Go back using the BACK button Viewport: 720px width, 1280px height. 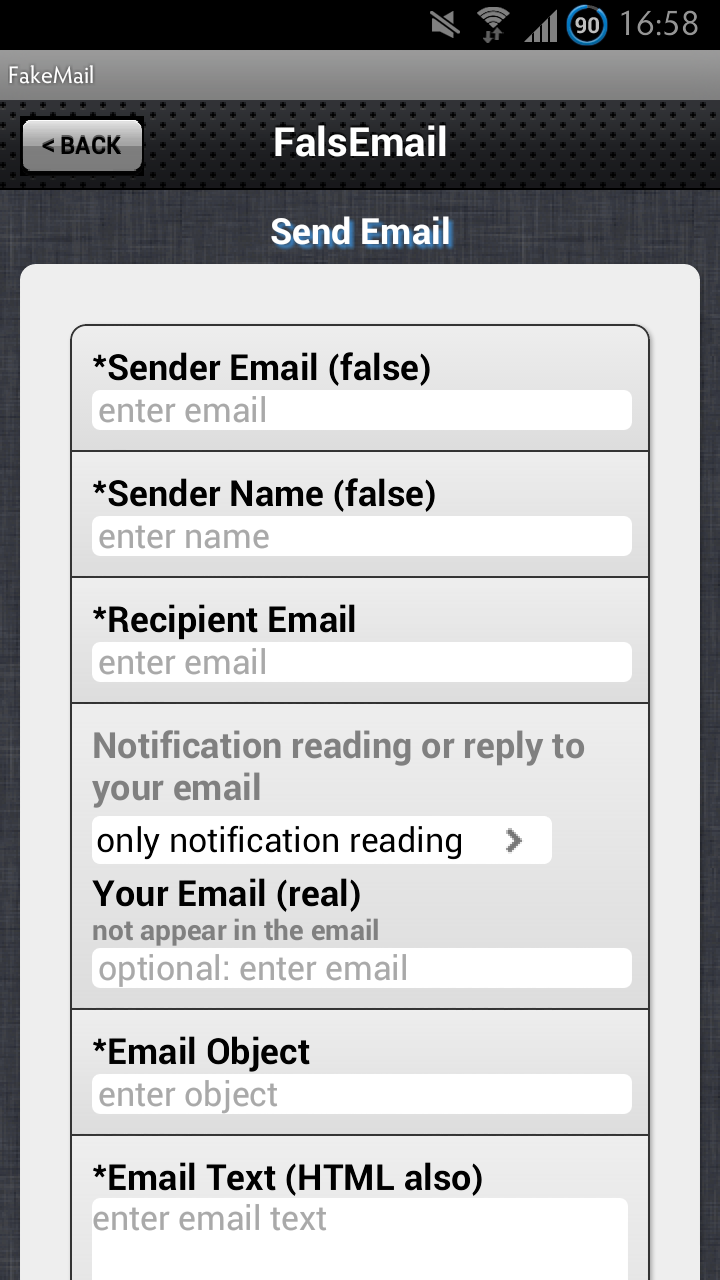click(82, 146)
